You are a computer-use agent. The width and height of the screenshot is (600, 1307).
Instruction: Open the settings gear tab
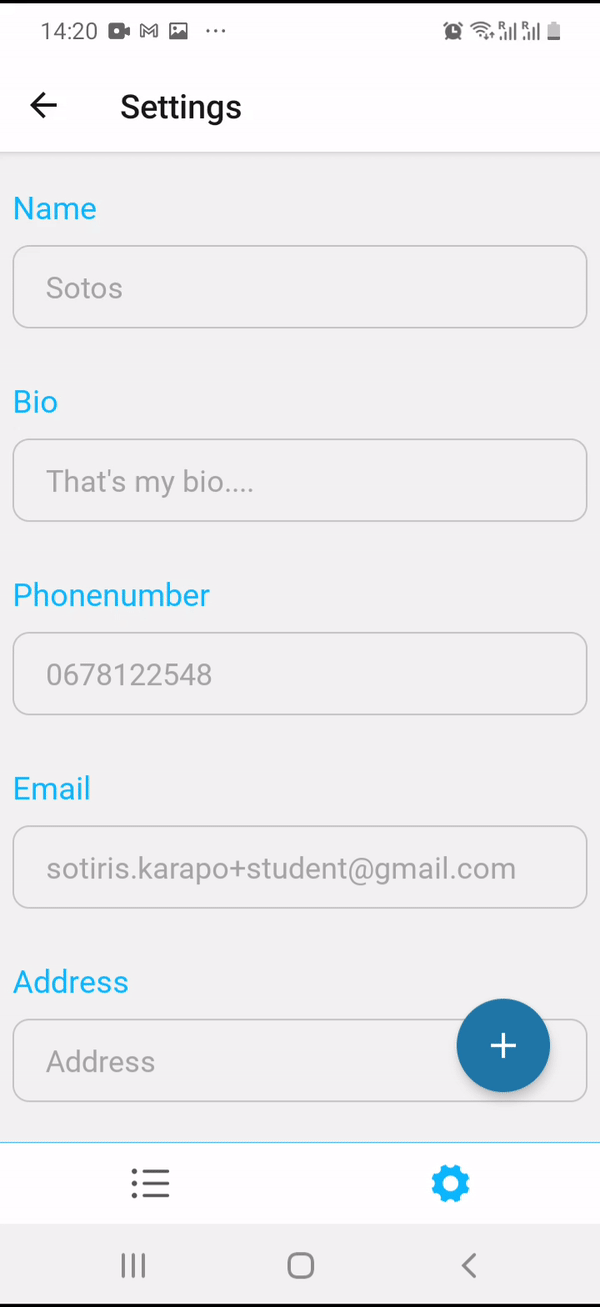pos(450,1183)
